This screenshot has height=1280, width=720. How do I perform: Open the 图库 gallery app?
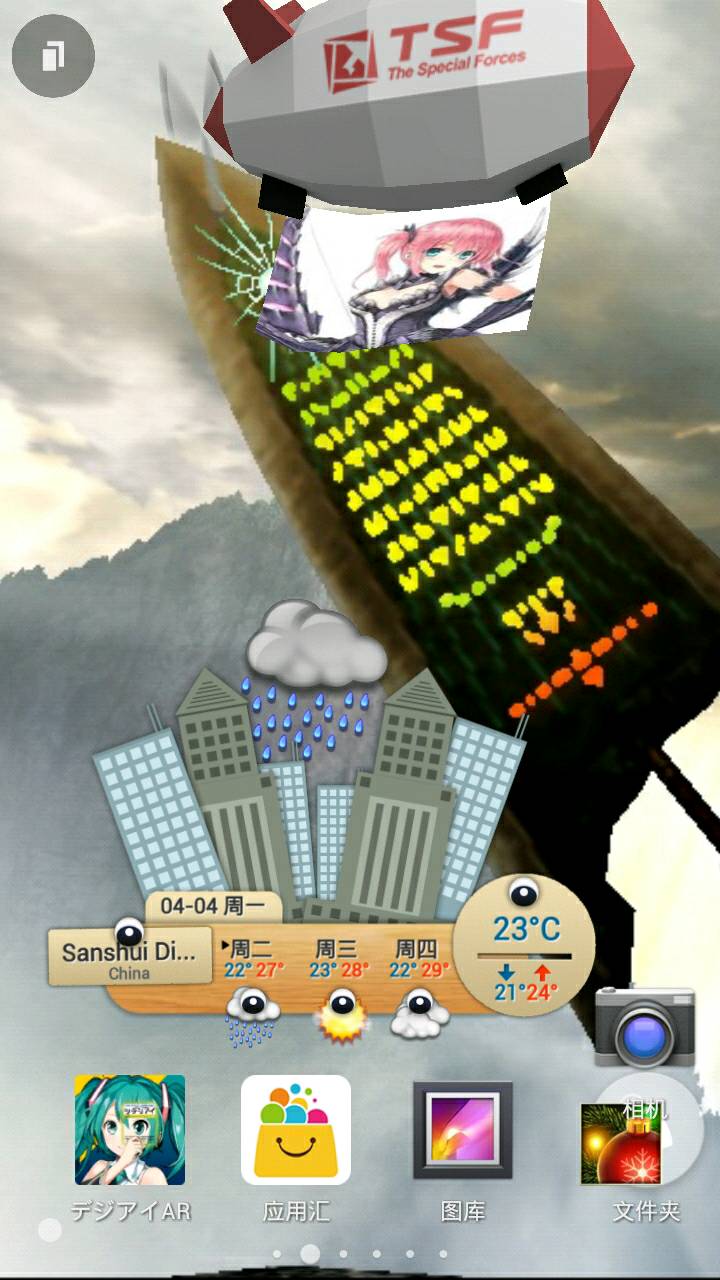pos(463,1130)
